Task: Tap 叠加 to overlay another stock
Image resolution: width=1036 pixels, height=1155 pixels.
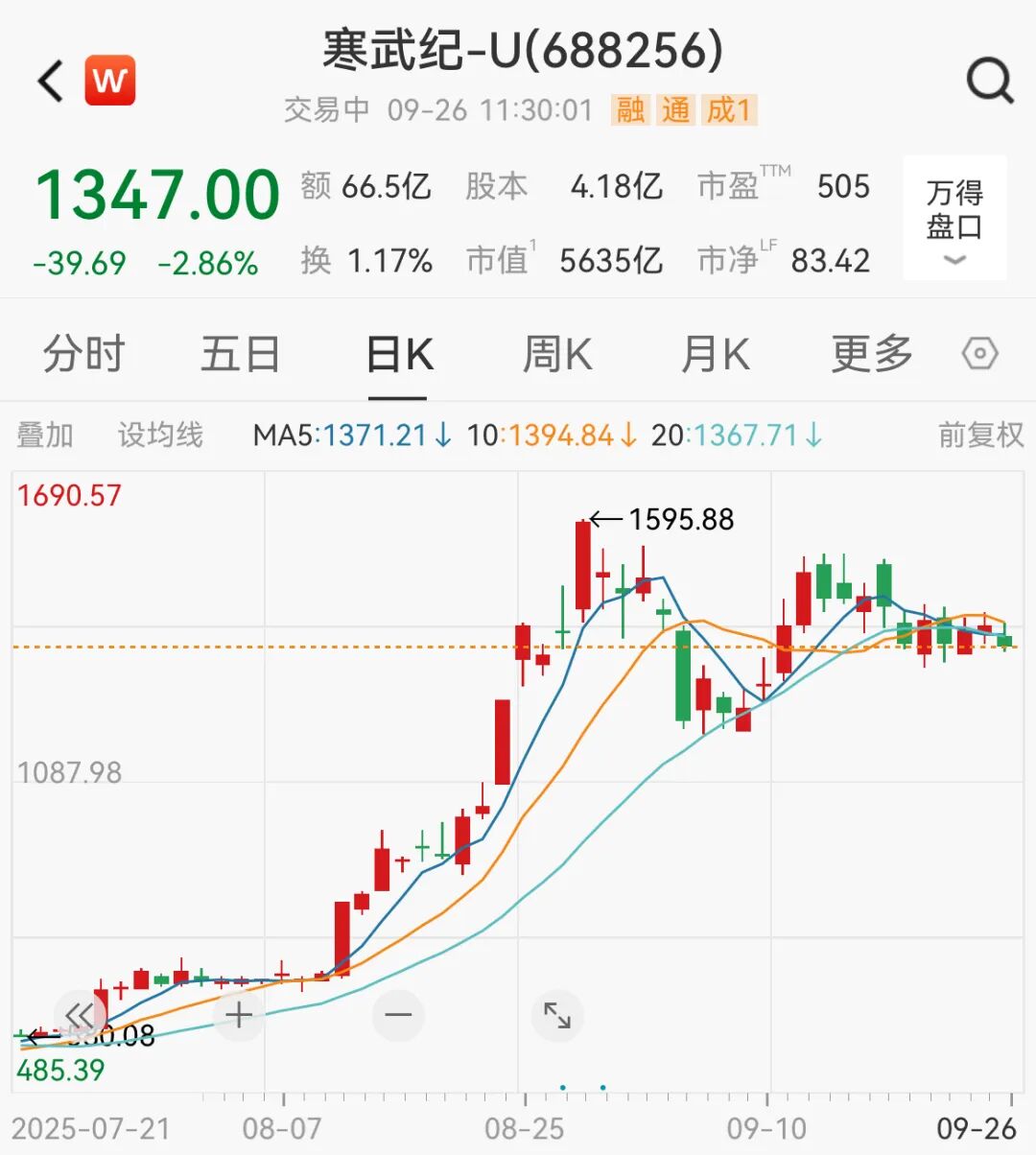Action: coord(45,436)
